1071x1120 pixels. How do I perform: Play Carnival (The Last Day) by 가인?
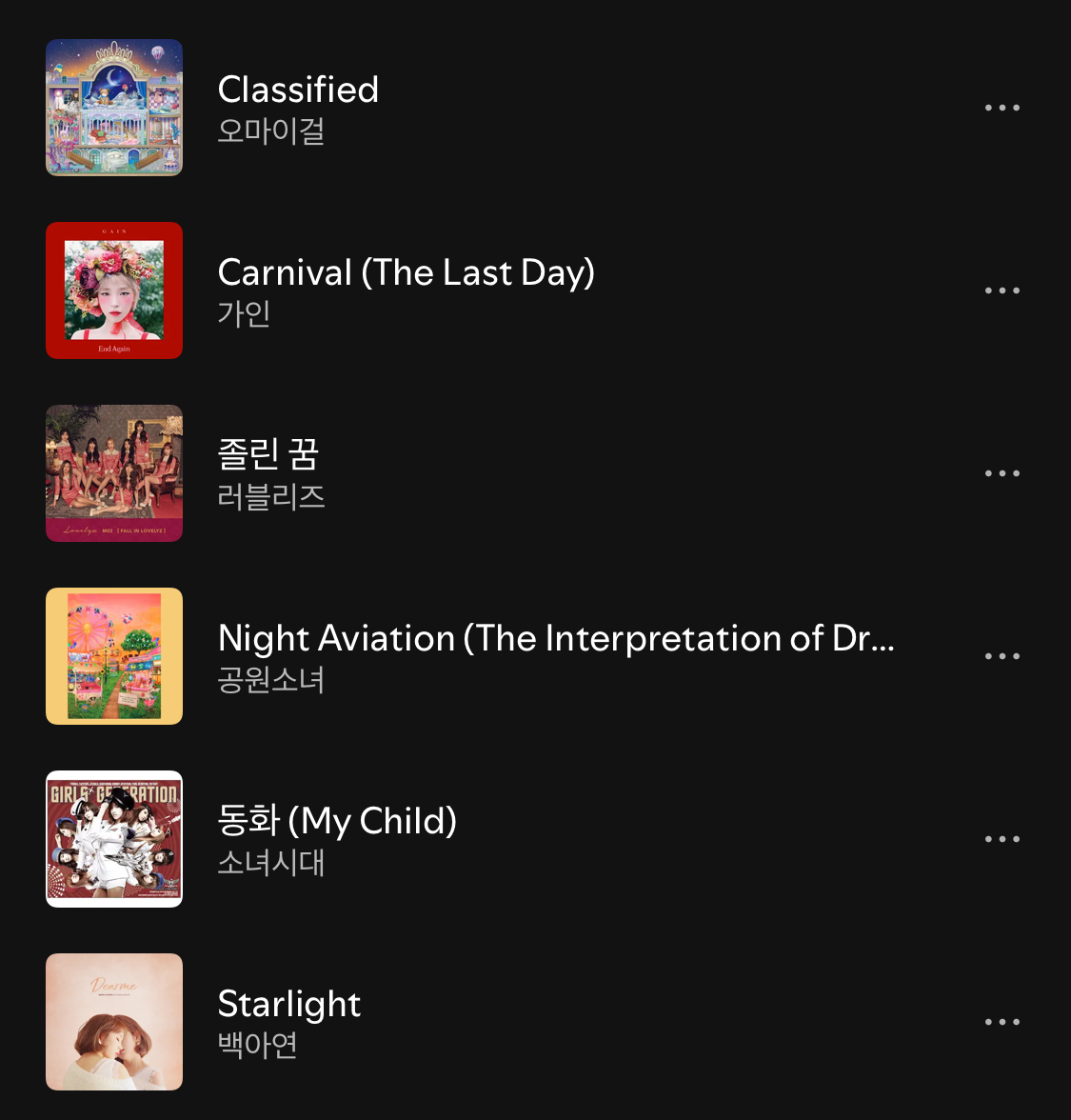[406, 273]
